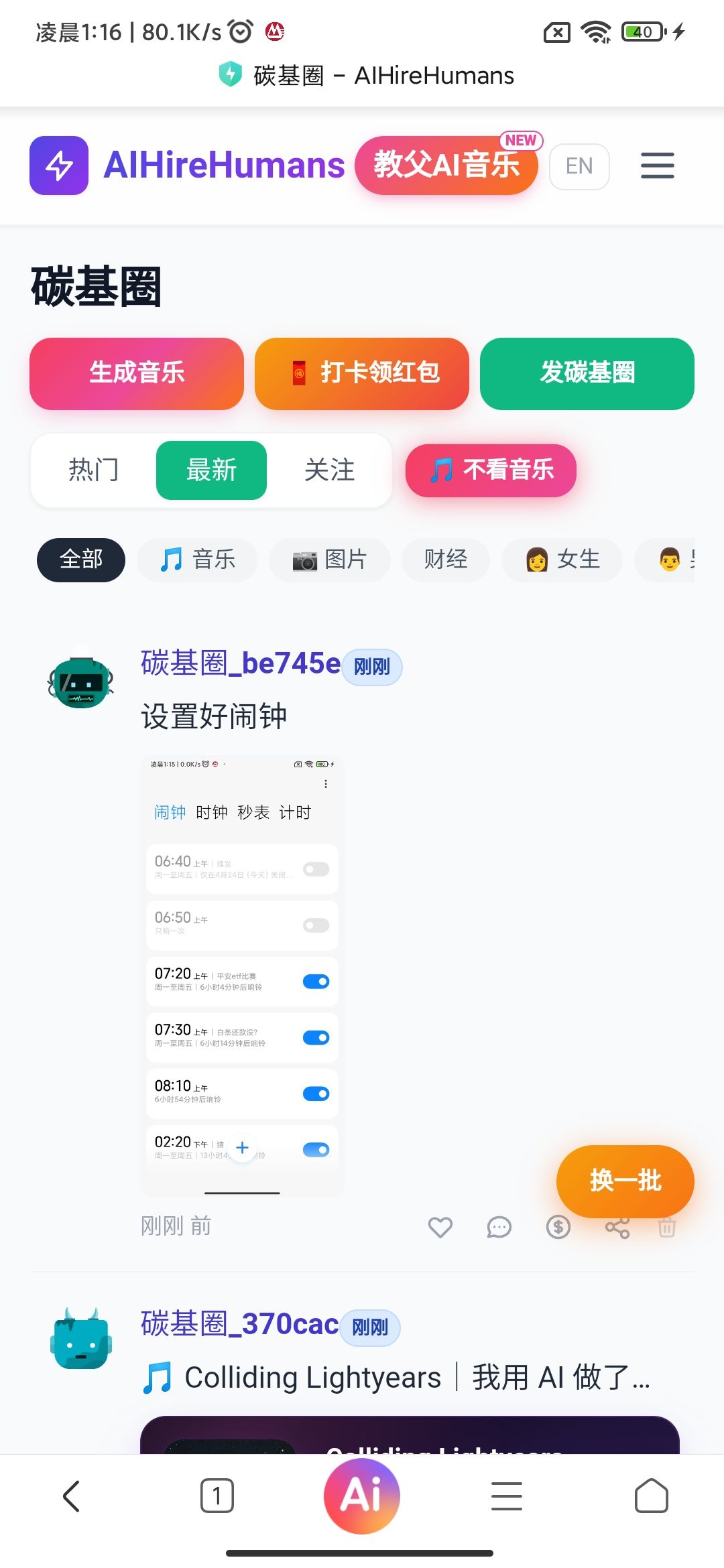Like the 设置好闹钟 post

[440, 1227]
